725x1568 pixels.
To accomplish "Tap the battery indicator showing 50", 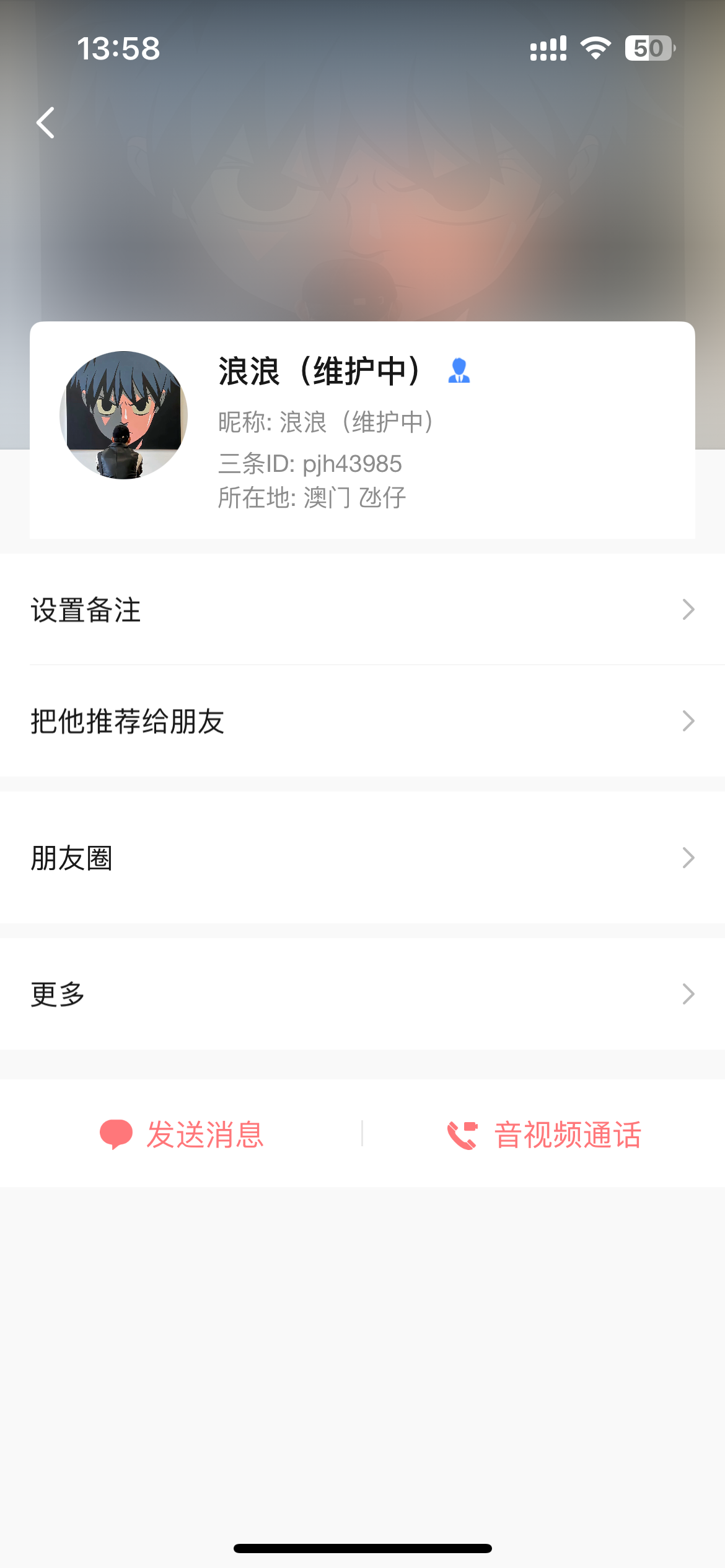I will pyautogui.click(x=649, y=48).
